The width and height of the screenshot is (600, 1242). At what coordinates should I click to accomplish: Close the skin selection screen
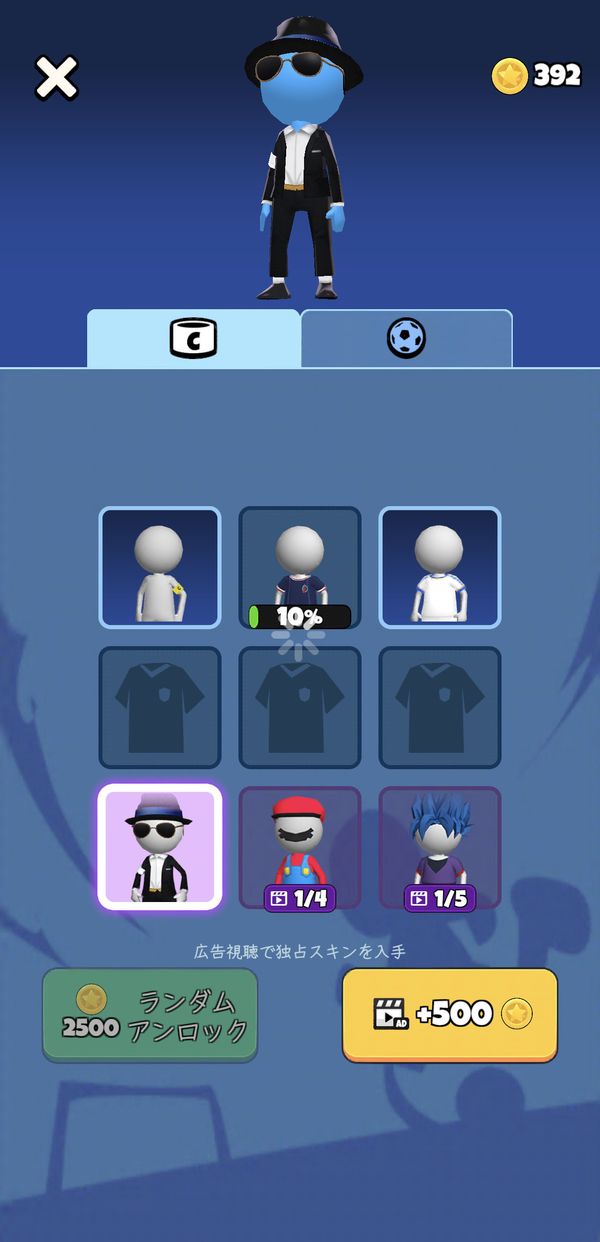pyautogui.click(x=57, y=77)
